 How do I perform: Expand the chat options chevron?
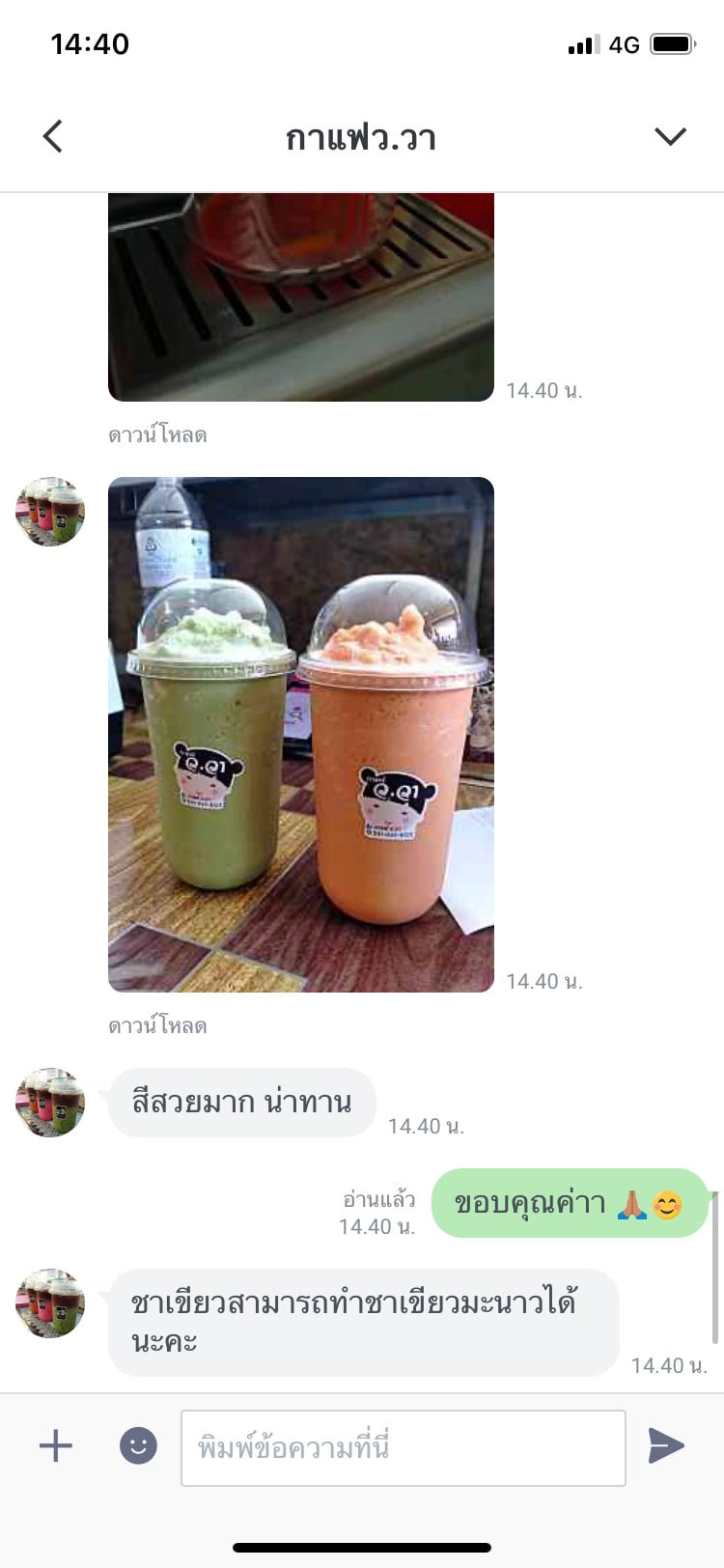[x=670, y=136]
